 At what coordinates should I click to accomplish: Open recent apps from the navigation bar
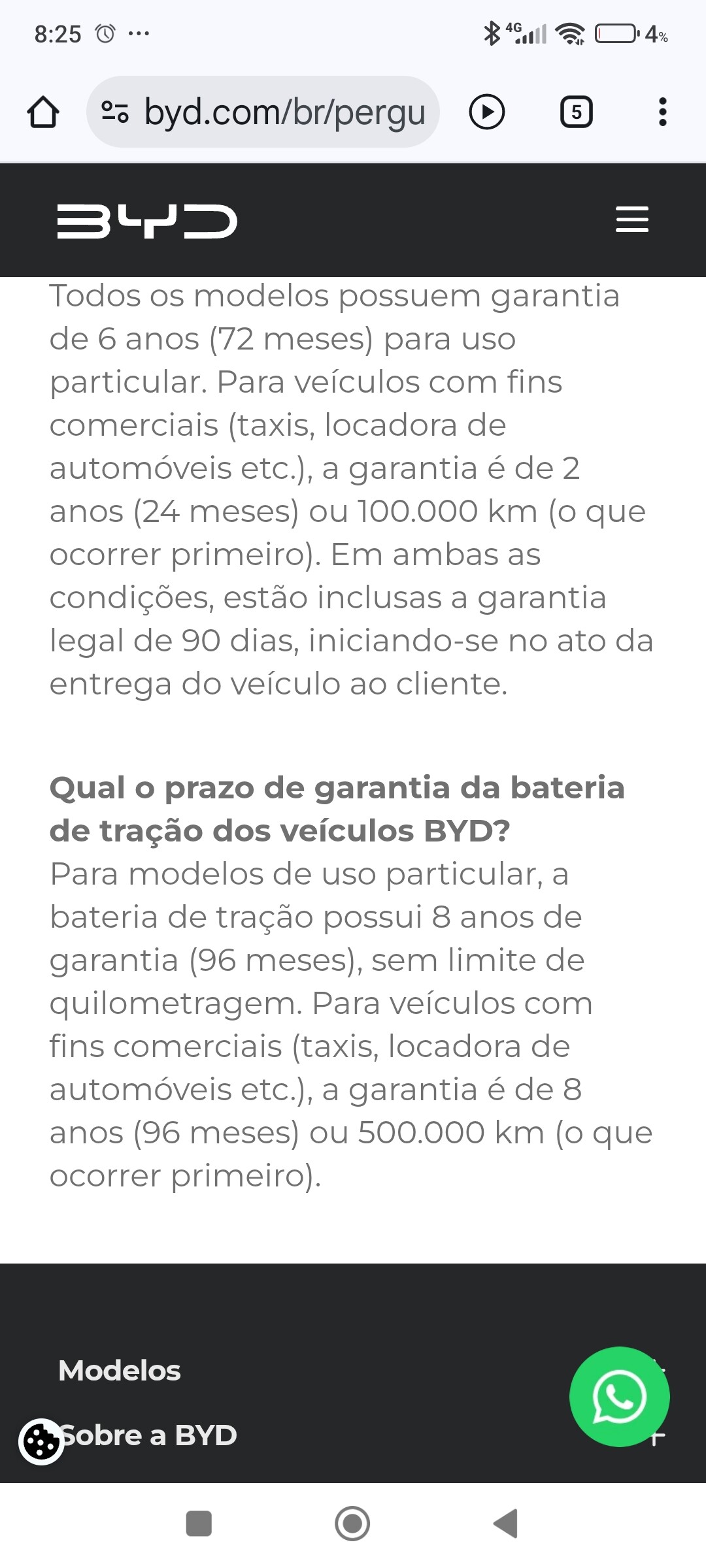tap(199, 1524)
